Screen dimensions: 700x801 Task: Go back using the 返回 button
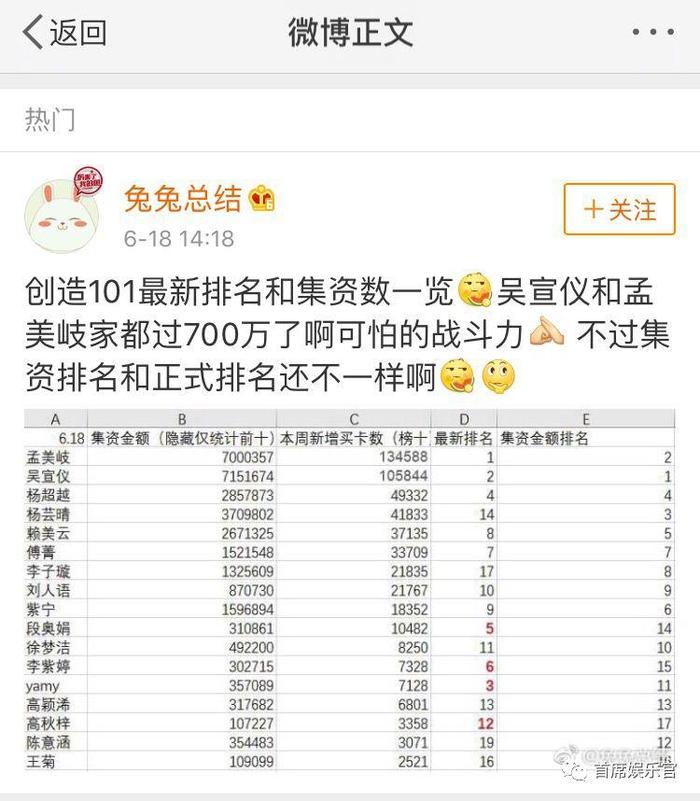[x=65, y=33]
